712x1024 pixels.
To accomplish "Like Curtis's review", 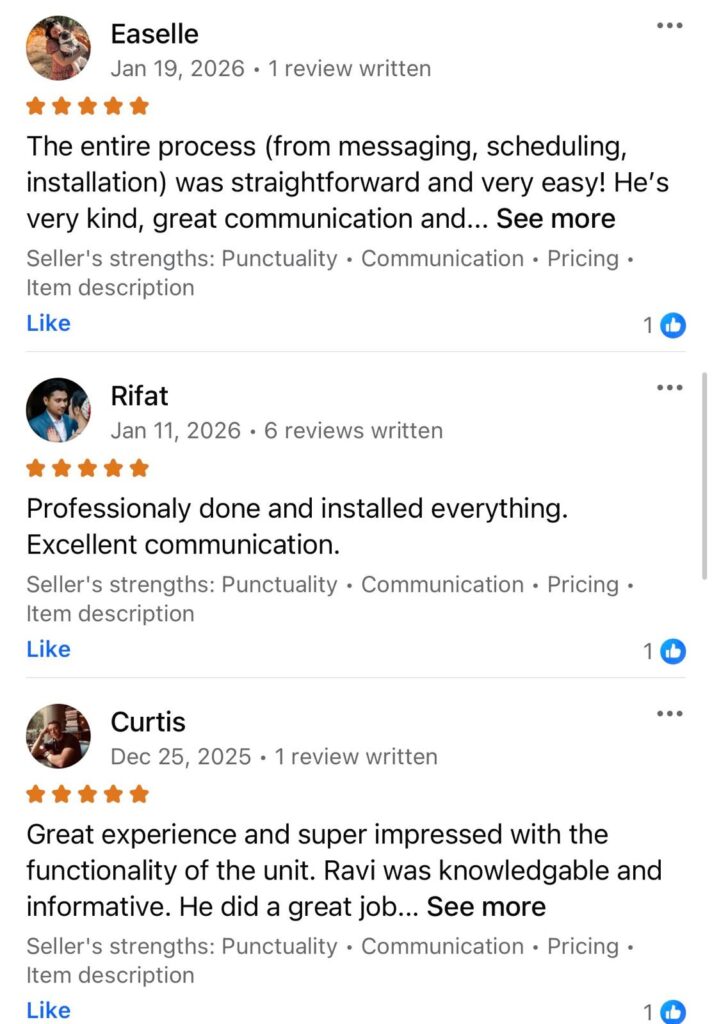I will point(48,1010).
